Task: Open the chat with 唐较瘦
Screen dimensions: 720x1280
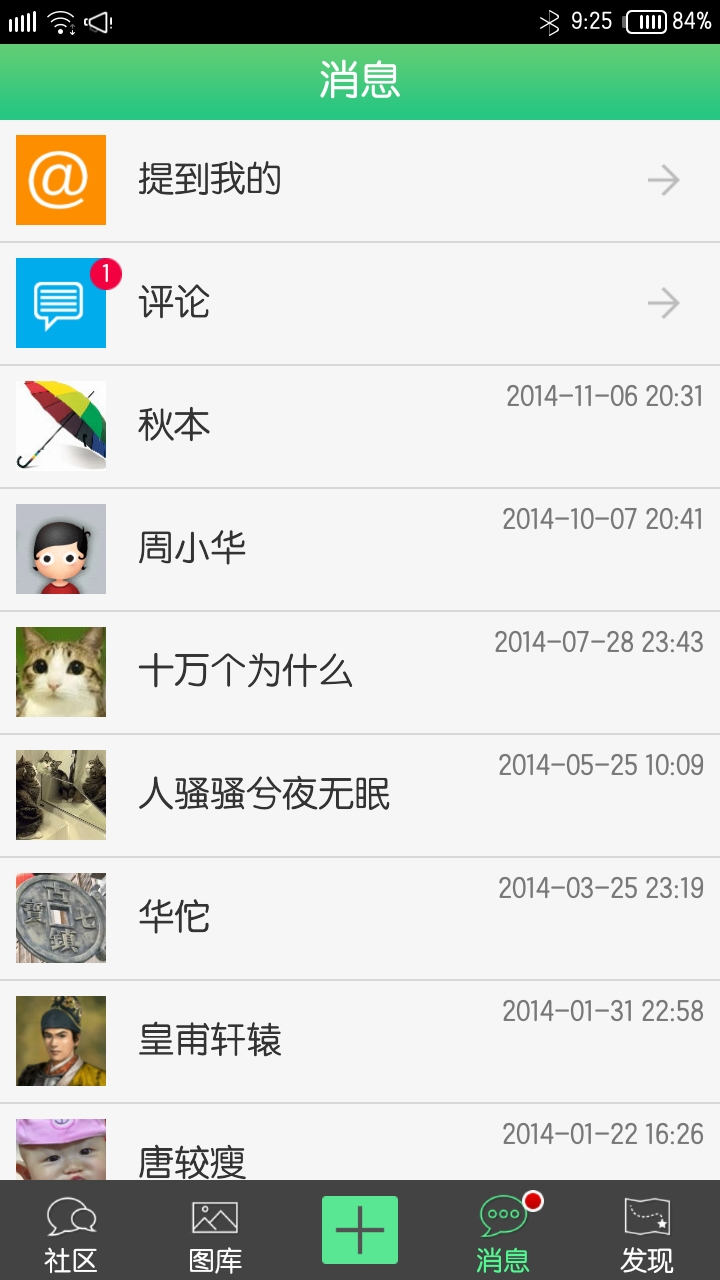Action: [360, 1150]
